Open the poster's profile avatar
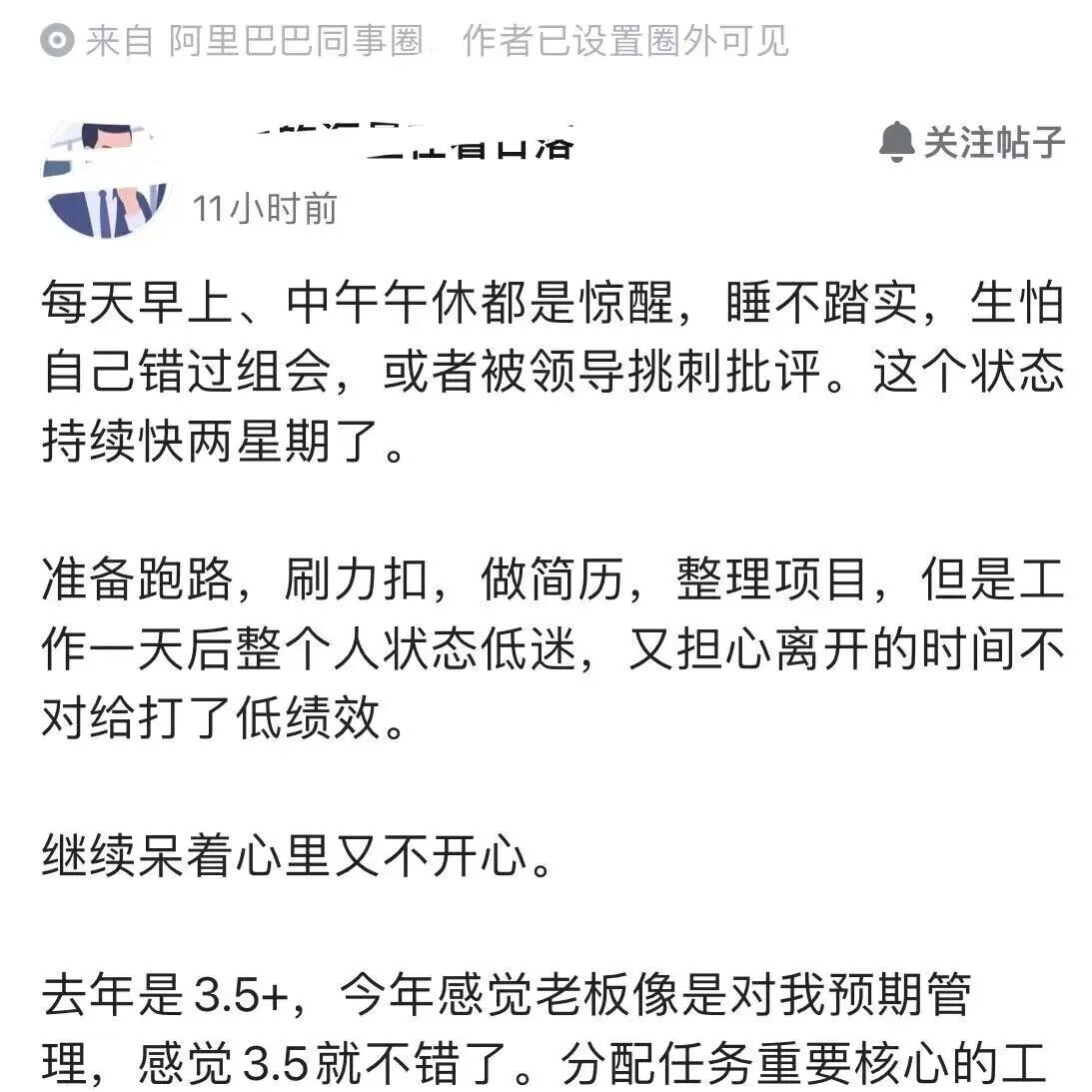1092x1092 pixels. point(106,180)
